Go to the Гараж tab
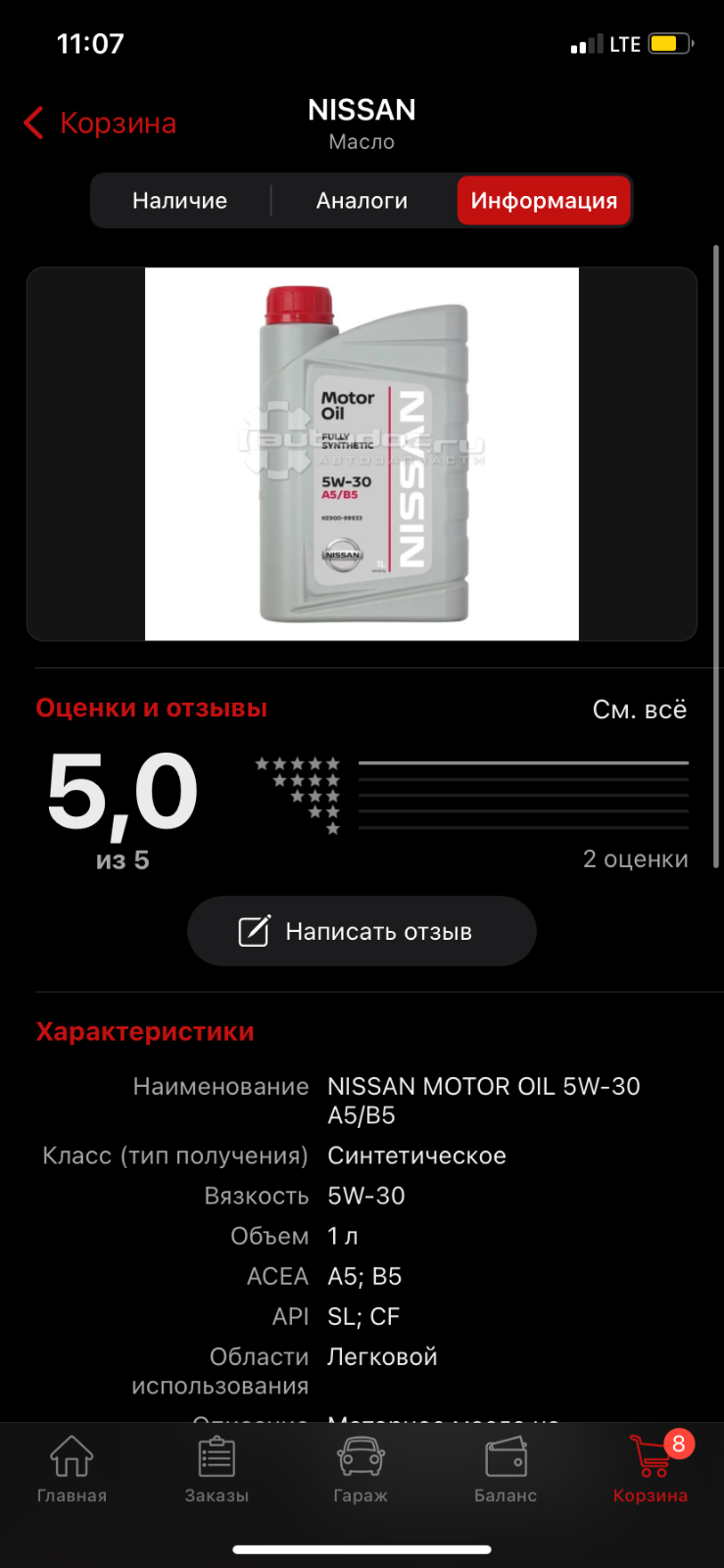Screen dimensions: 724x1568 pos(361,1469)
